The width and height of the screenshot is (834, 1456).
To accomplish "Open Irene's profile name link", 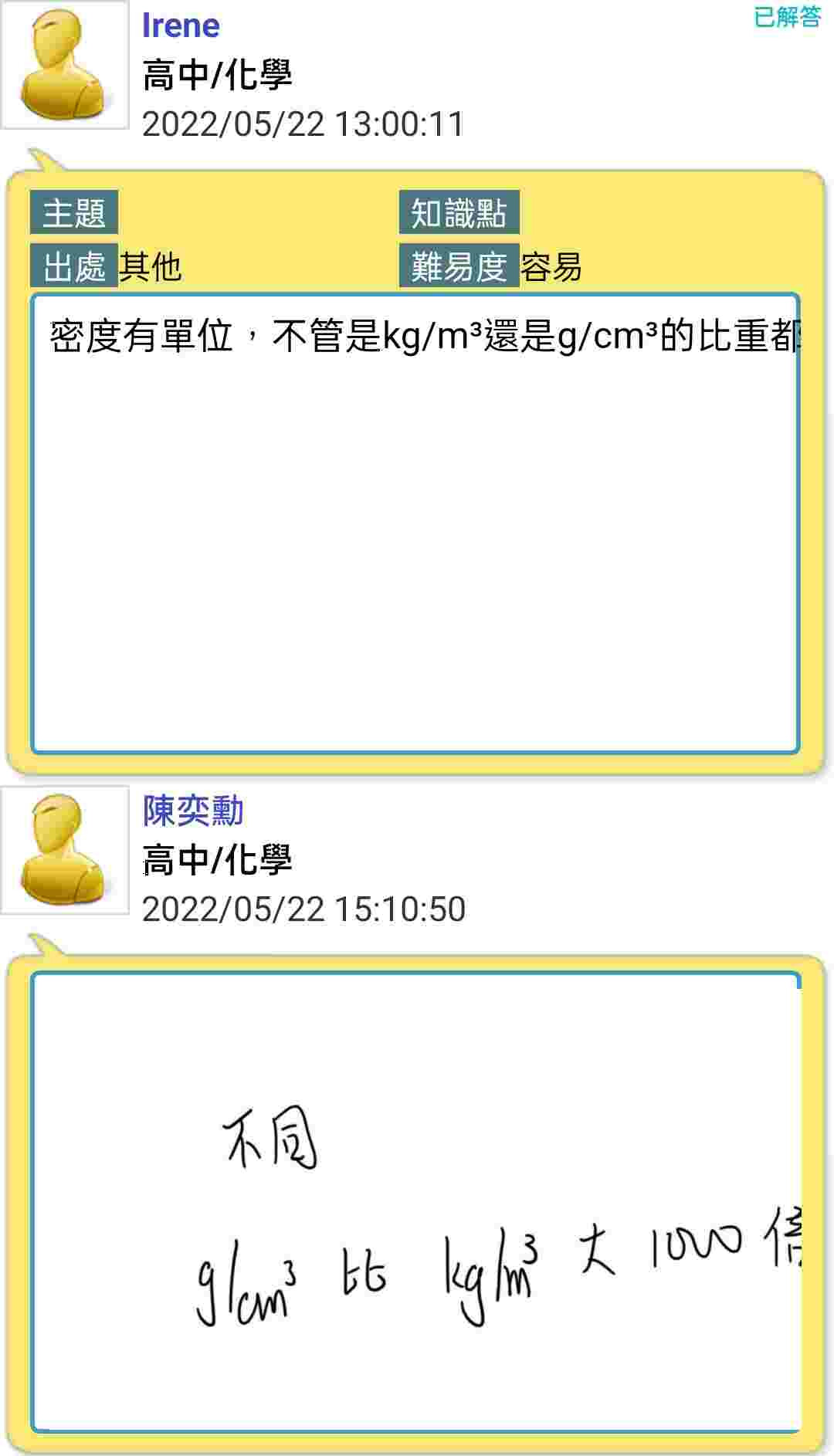I will (x=181, y=26).
